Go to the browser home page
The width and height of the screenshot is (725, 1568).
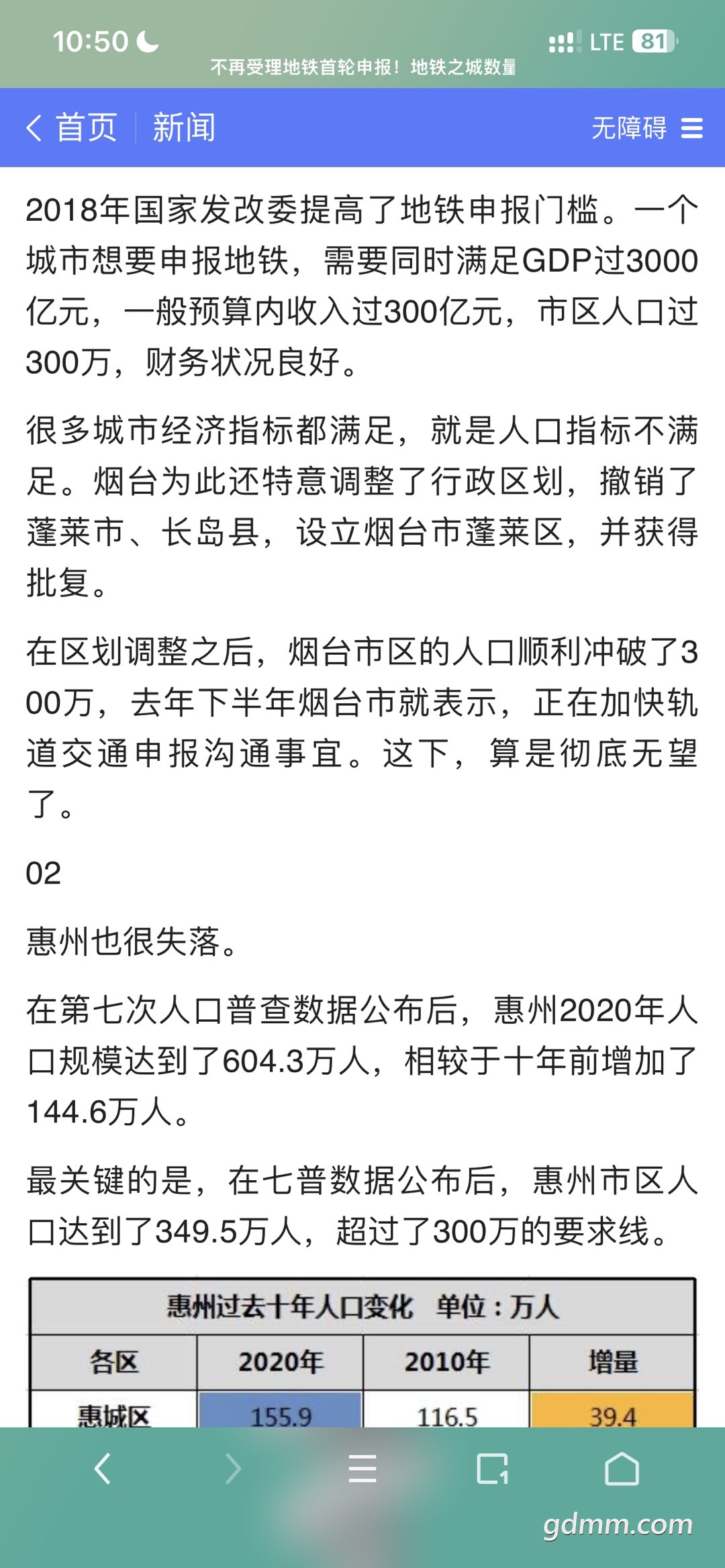click(x=622, y=1468)
